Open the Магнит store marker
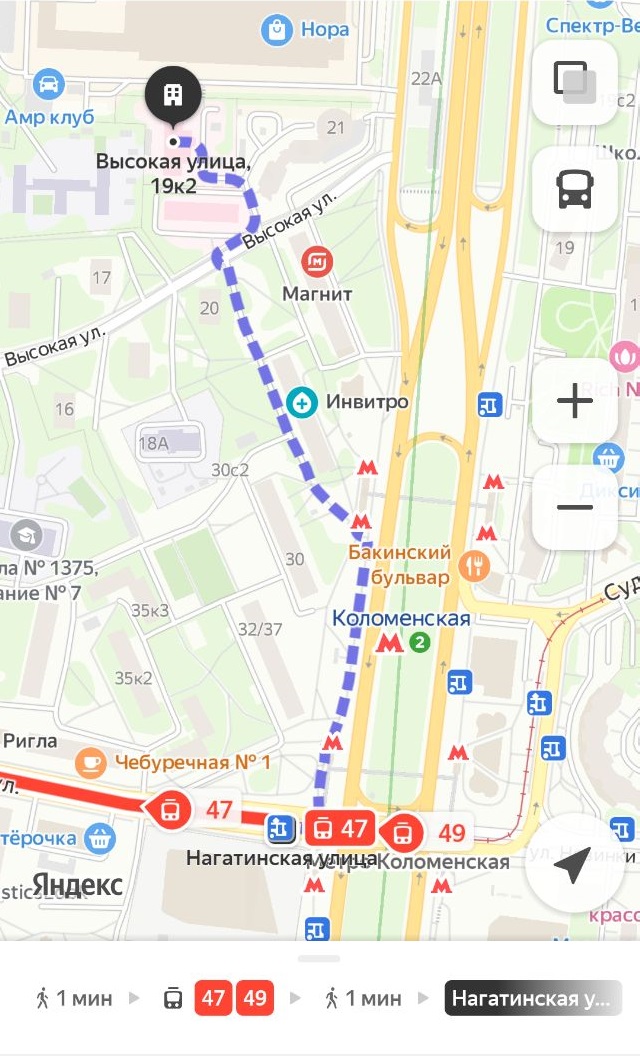640x1056 pixels. pyautogui.click(x=317, y=261)
